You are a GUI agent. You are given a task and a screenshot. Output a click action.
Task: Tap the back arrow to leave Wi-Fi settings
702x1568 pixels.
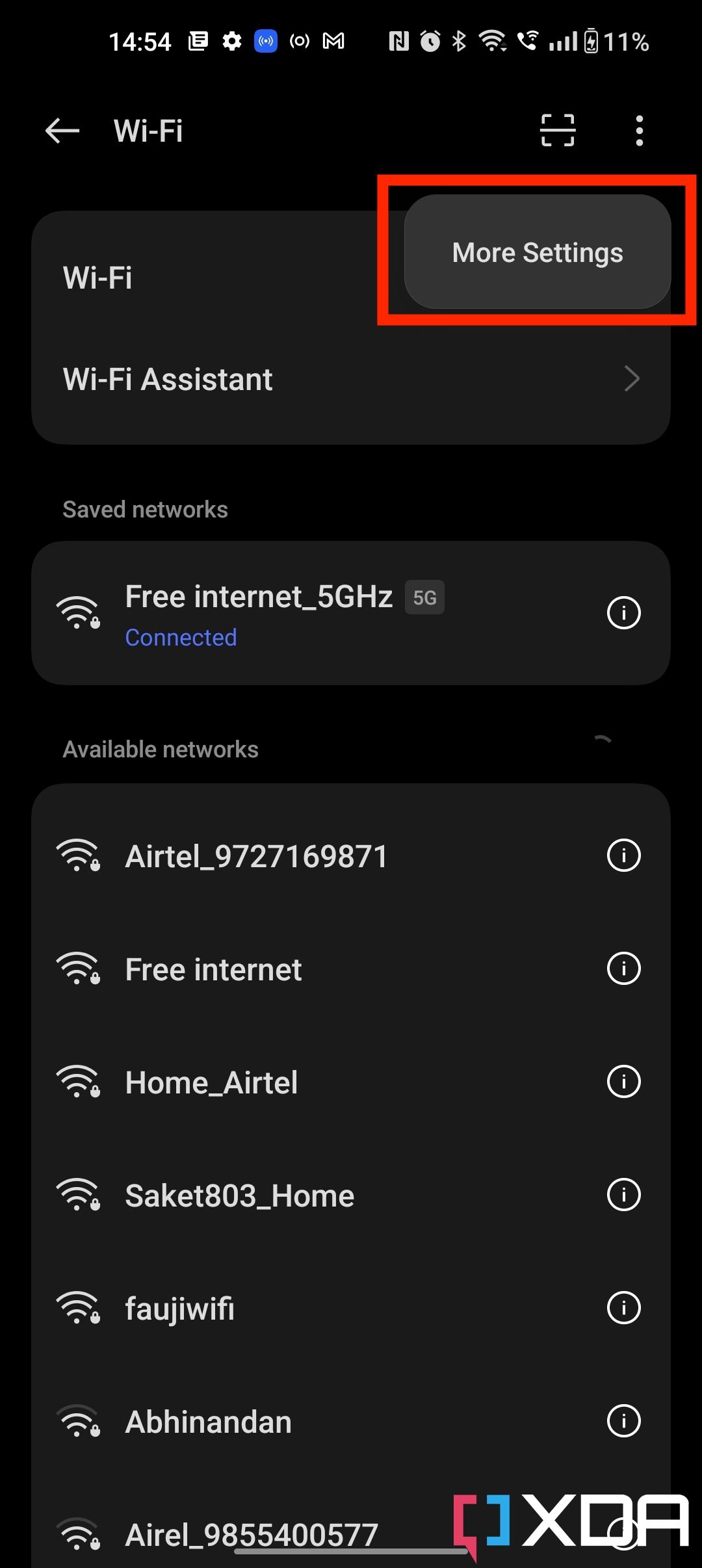click(62, 130)
